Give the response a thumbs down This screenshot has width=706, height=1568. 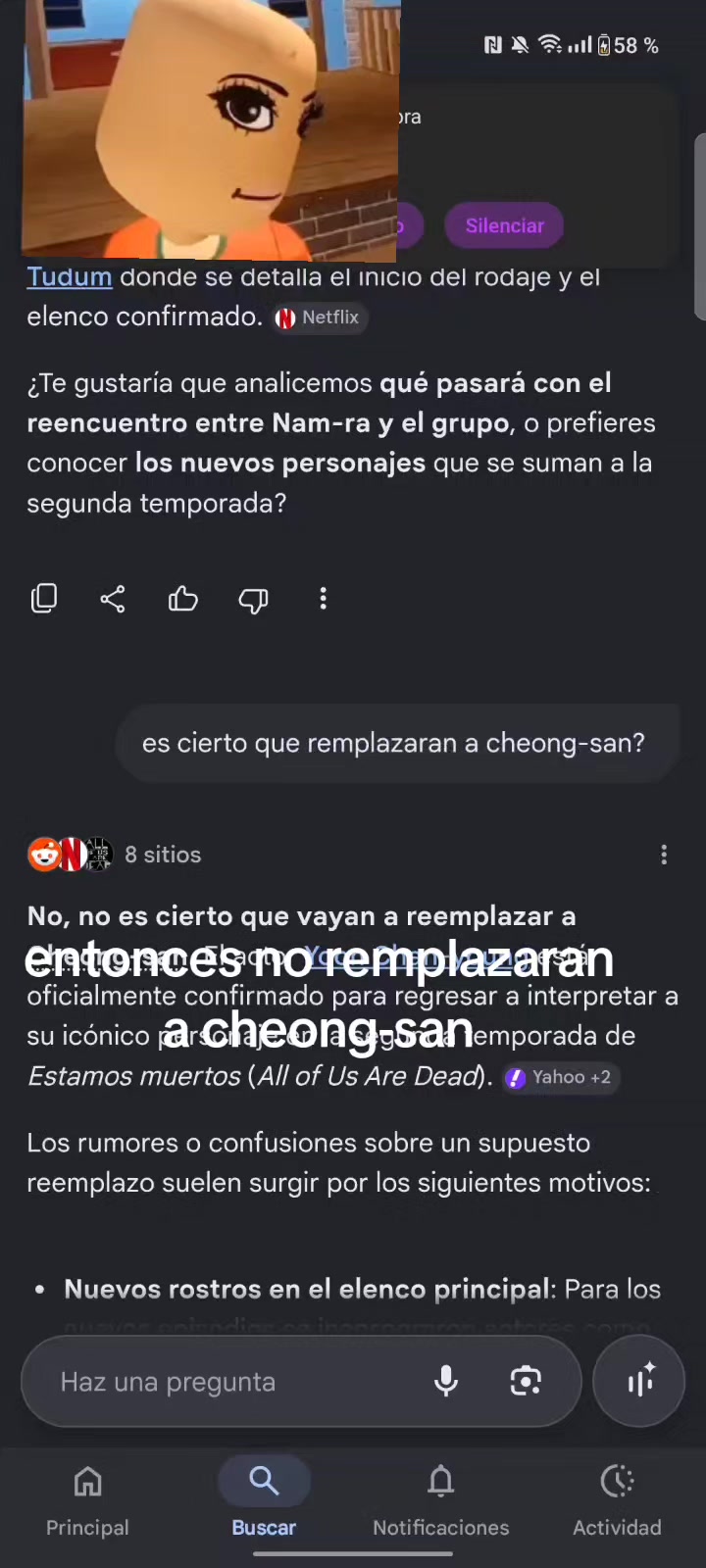(253, 600)
